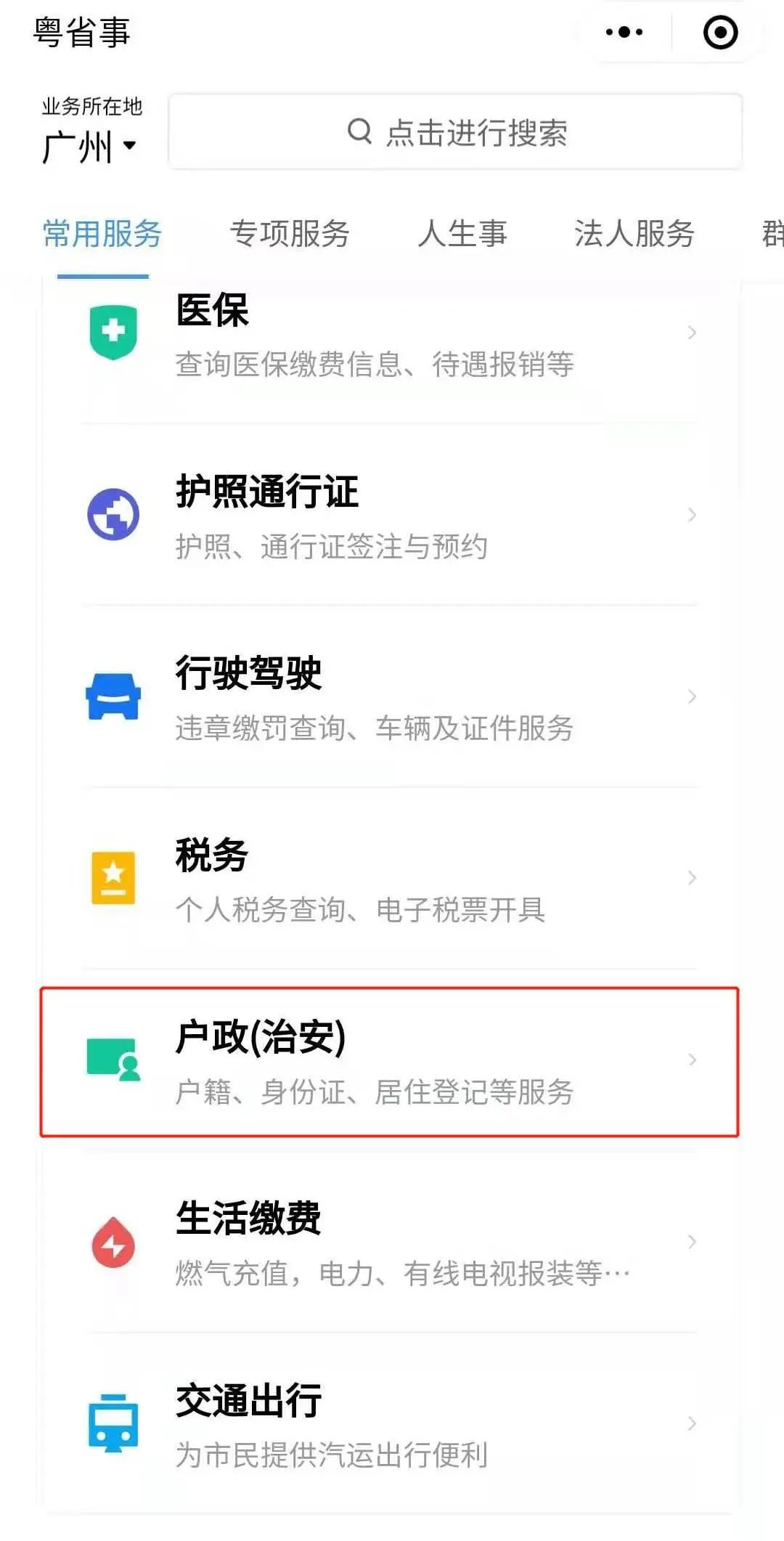Click the 行驶驾驶 blue car icon
The height and width of the screenshot is (1541, 784).
point(113,696)
